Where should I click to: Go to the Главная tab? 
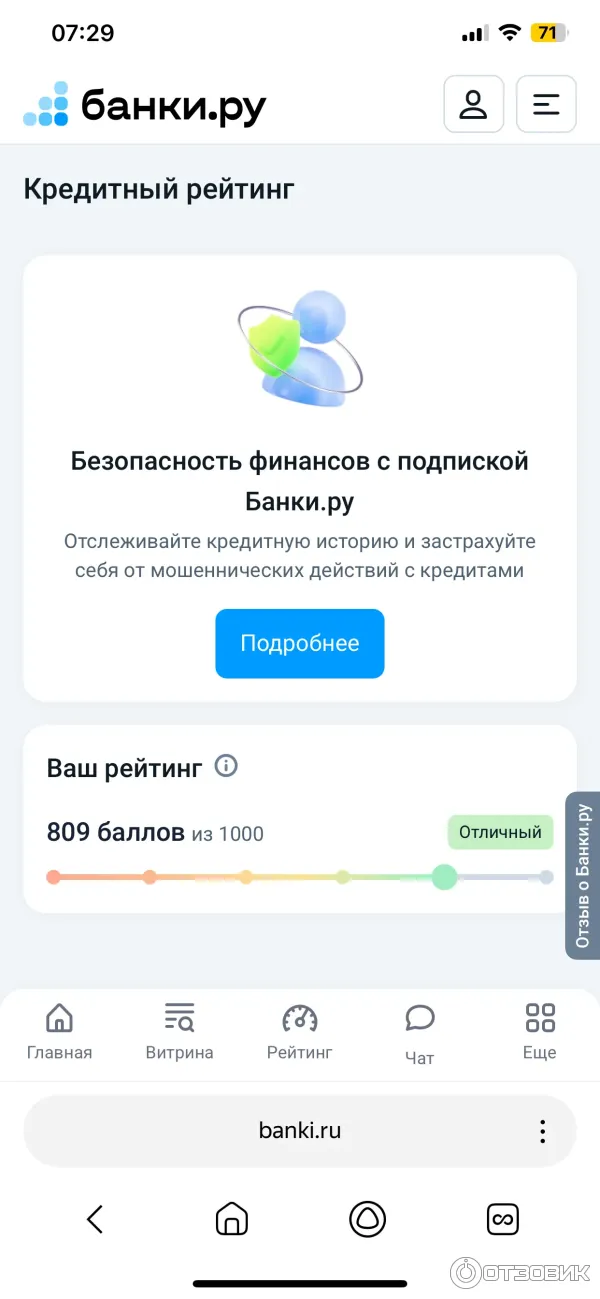point(60,1032)
